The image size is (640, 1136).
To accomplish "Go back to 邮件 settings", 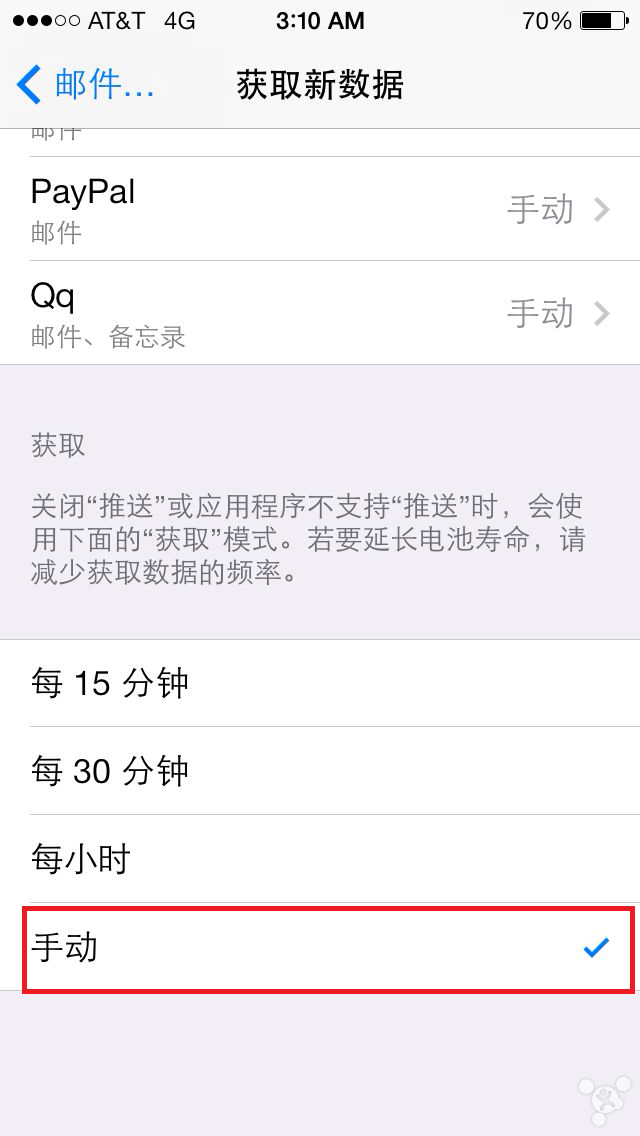I will click(x=85, y=85).
